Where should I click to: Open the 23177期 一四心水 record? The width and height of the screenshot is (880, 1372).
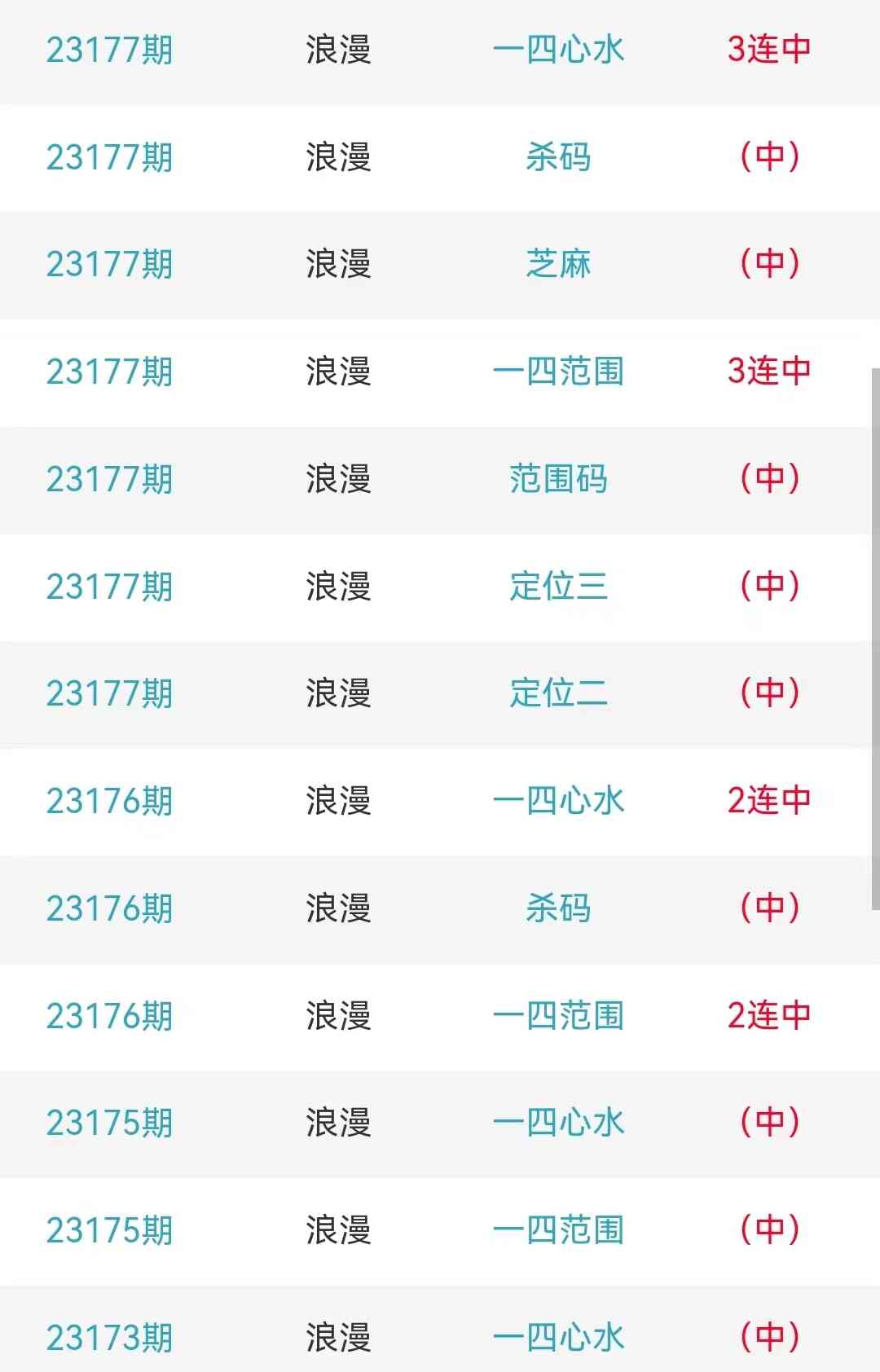tap(558, 50)
